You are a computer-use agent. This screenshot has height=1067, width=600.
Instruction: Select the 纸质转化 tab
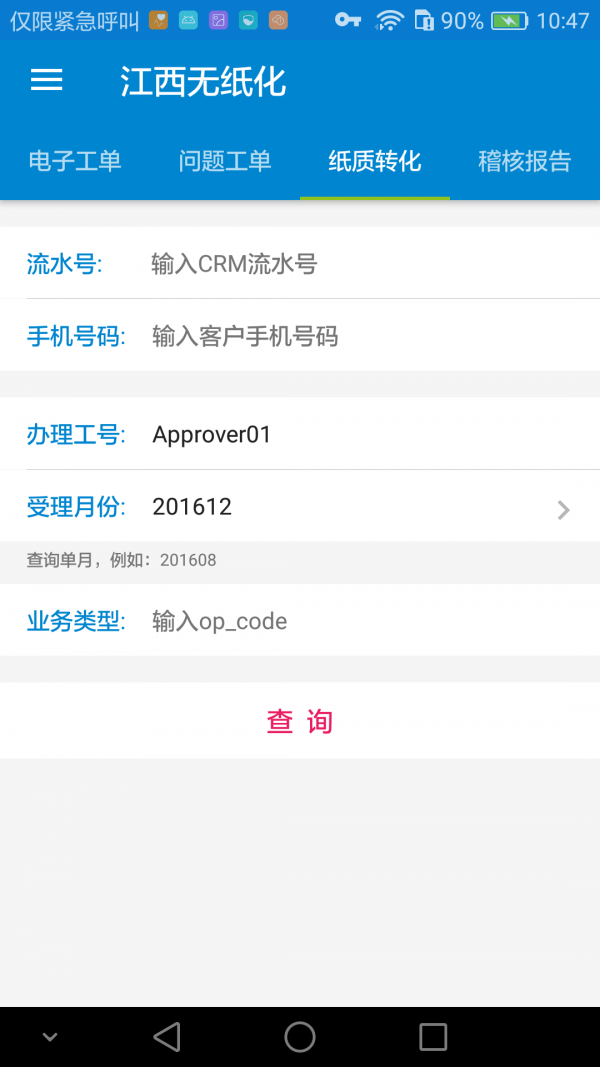point(375,161)
